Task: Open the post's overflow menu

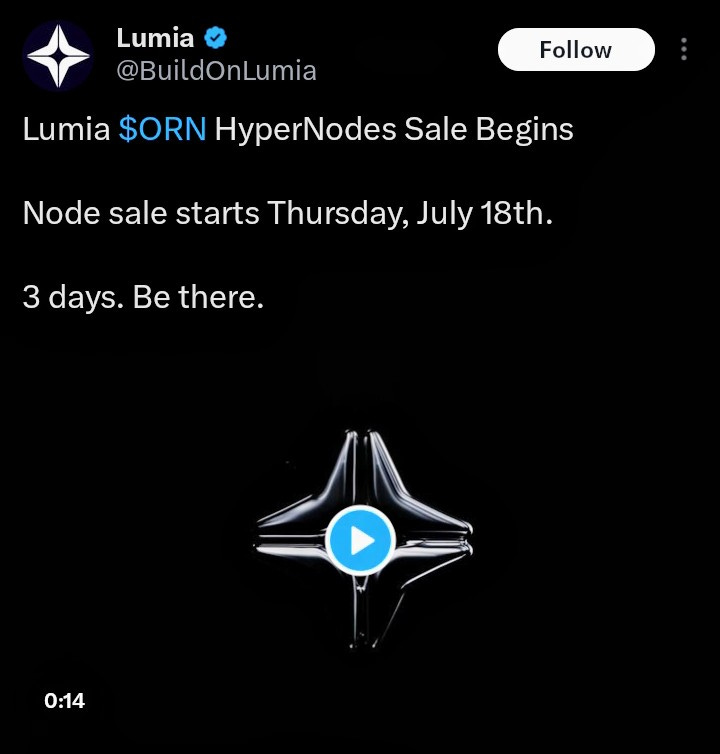Action: [x=684, y=50]
